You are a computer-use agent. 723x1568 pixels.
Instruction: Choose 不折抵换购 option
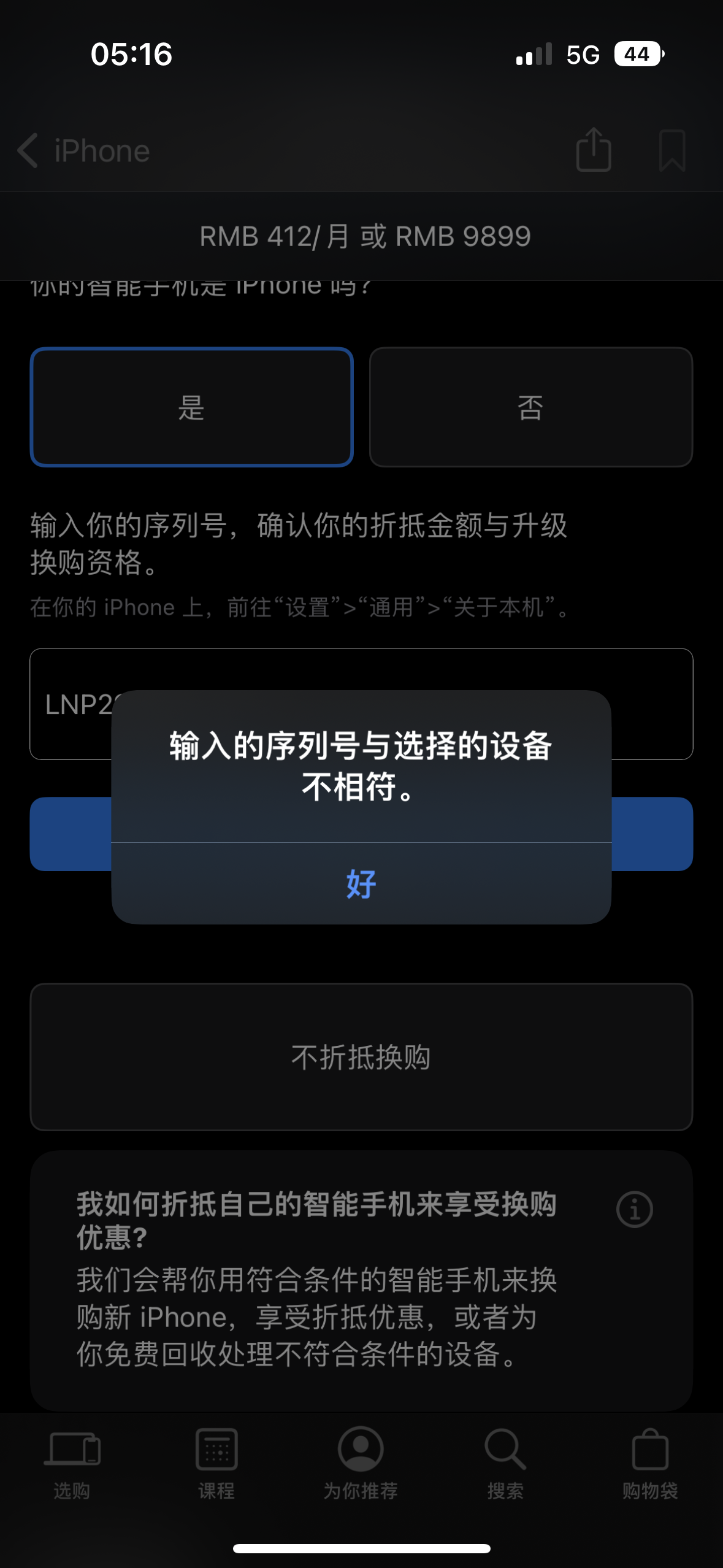(361, 1057)
